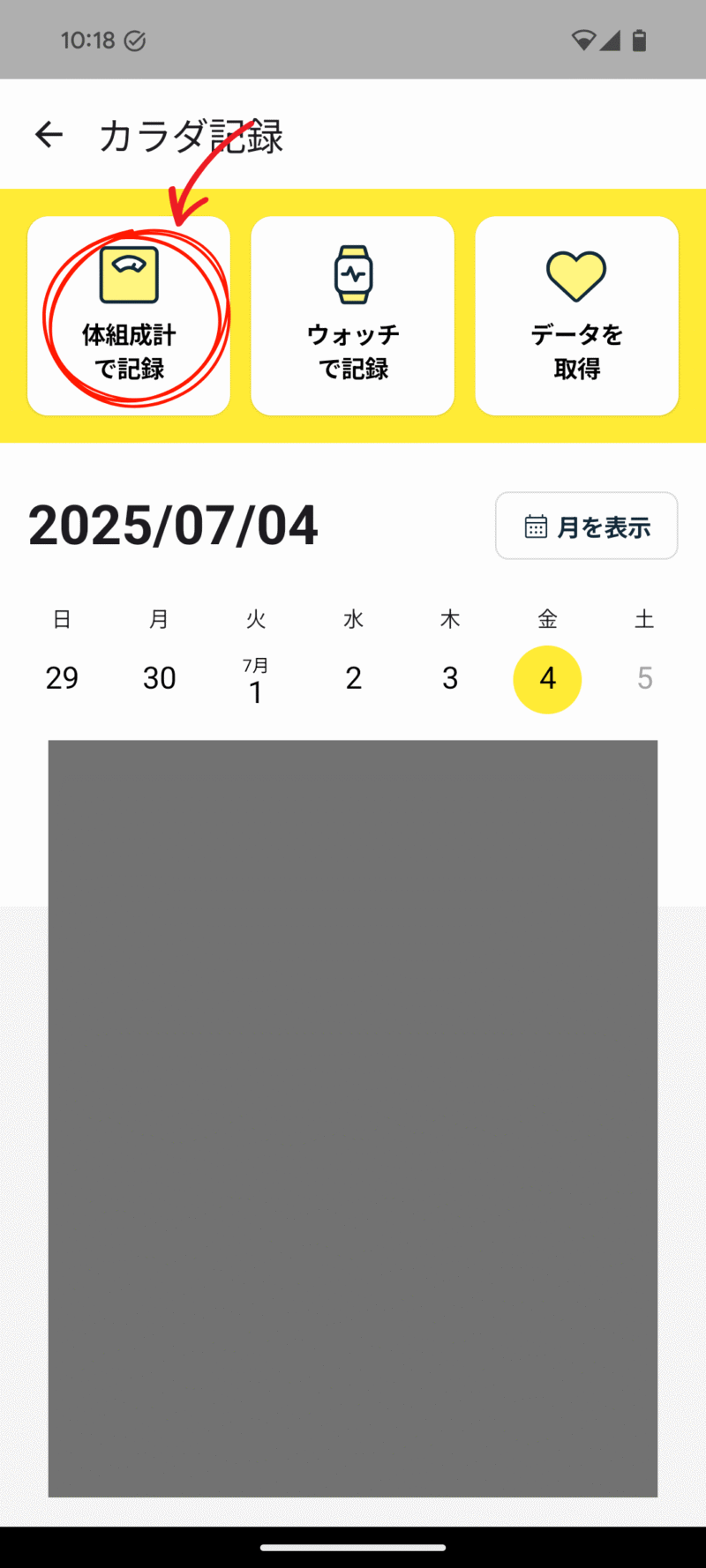706x1568 pixels.
Task: Show the month view with 月を表示
Action: coord(587,526)
